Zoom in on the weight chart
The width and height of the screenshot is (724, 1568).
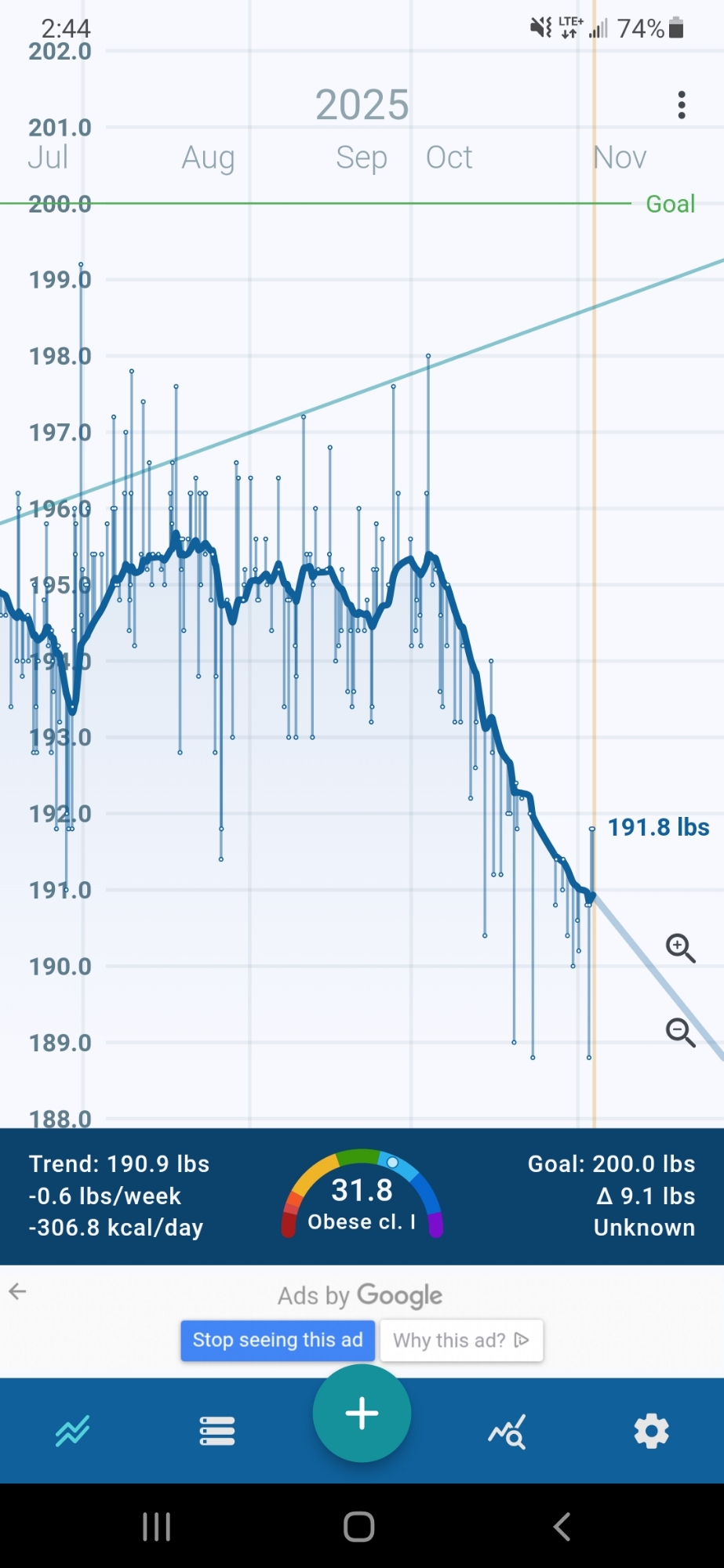(680, 948)
